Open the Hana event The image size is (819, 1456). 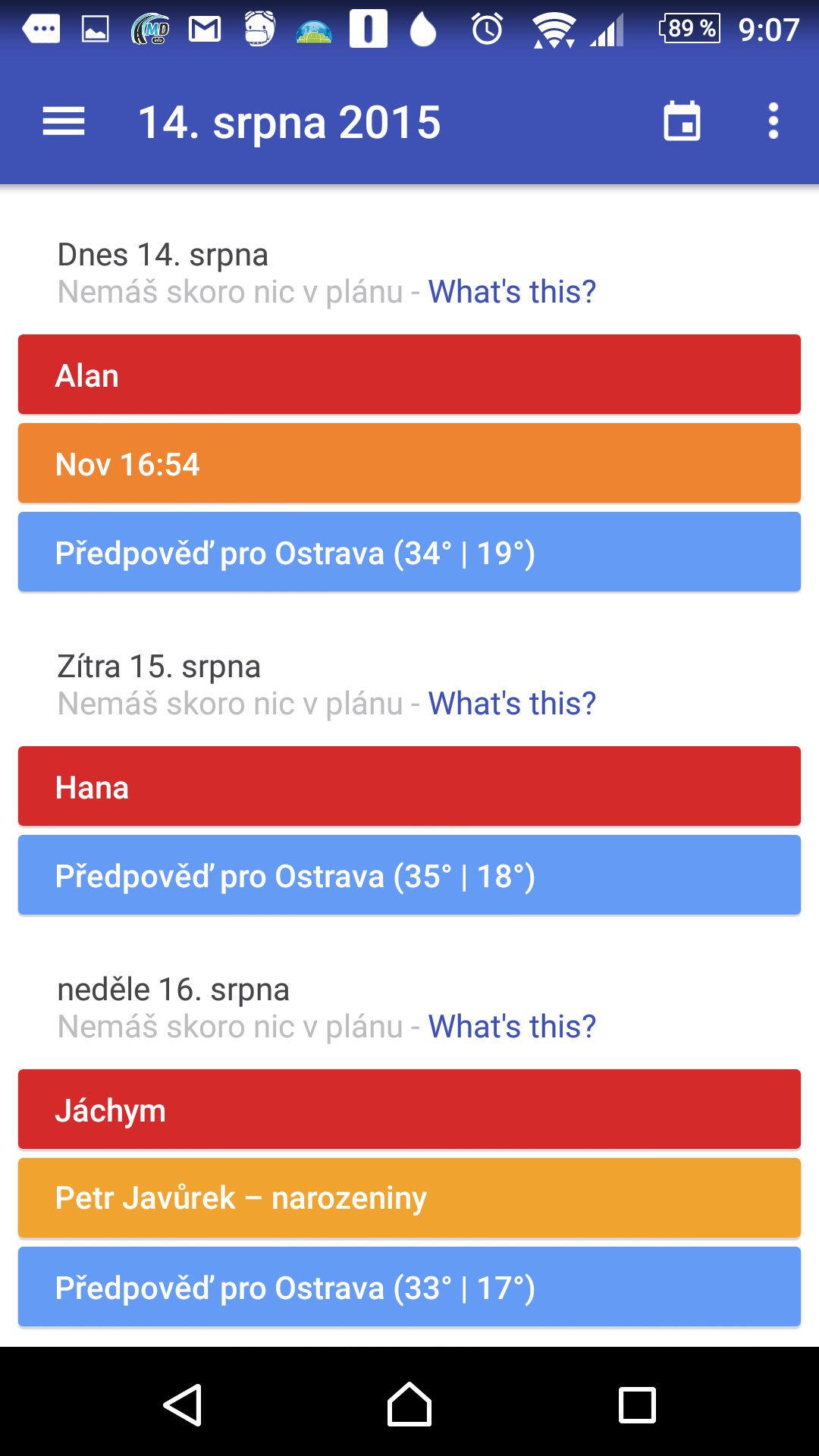[x=409, y=786]
